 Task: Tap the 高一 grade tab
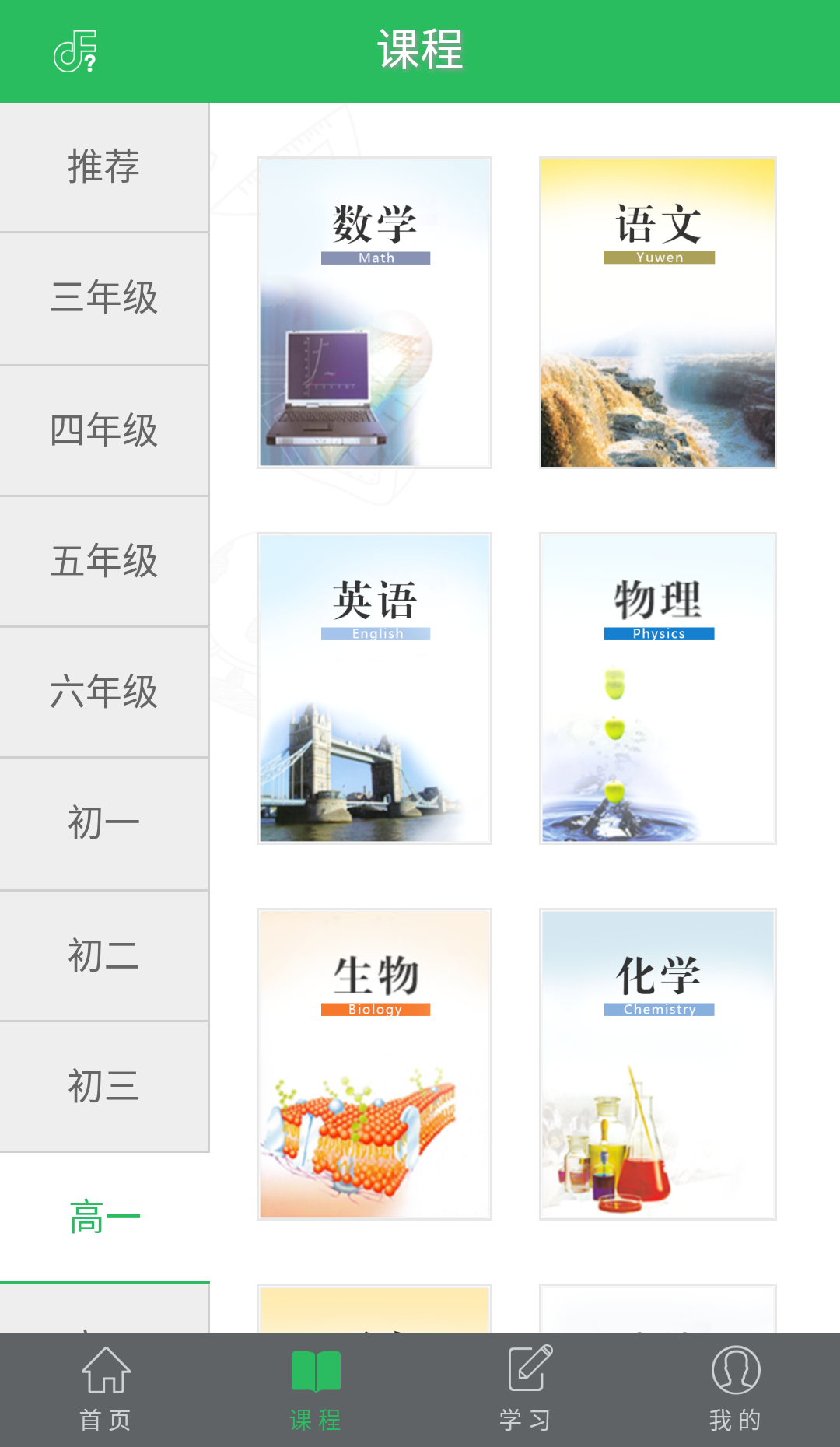click(x=104, y=1218)
